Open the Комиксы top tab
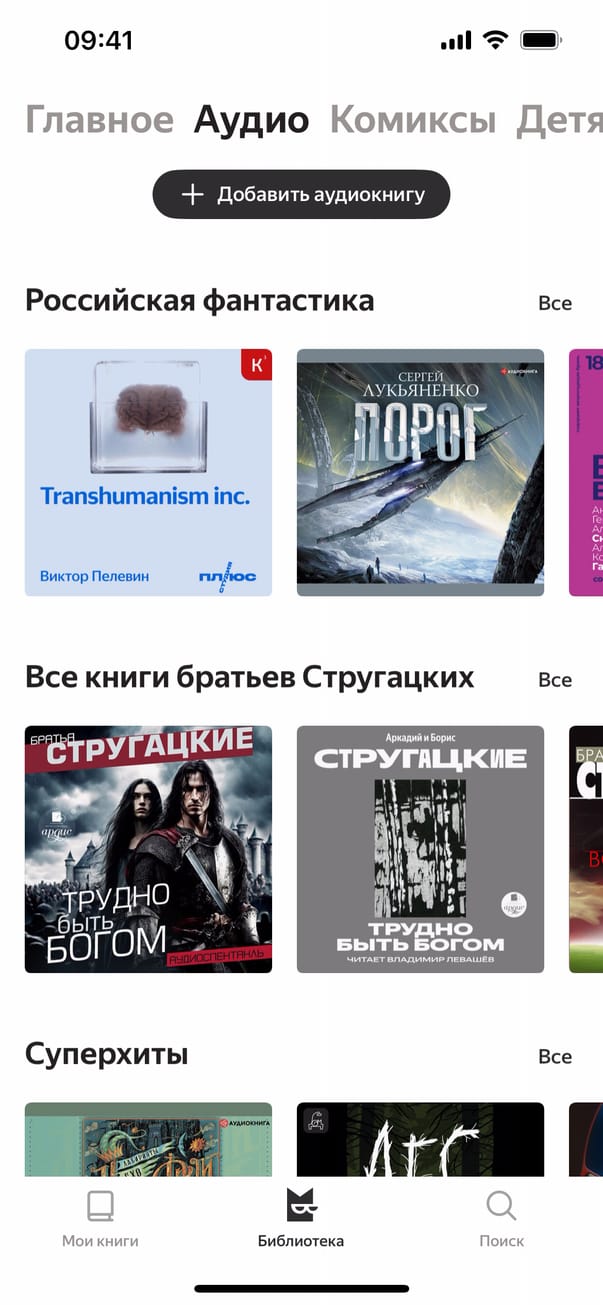Image resolution: width=603 pixels, height=1305 pixels. tap(412, 121)
